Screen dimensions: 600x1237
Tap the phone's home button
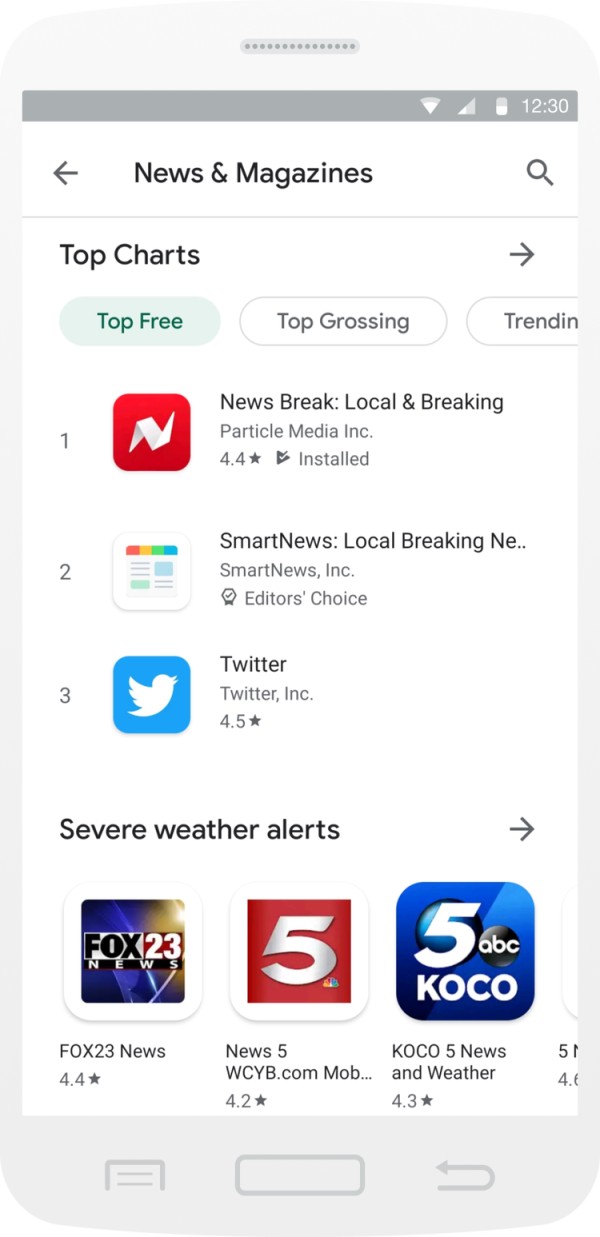click(300, 1175)
